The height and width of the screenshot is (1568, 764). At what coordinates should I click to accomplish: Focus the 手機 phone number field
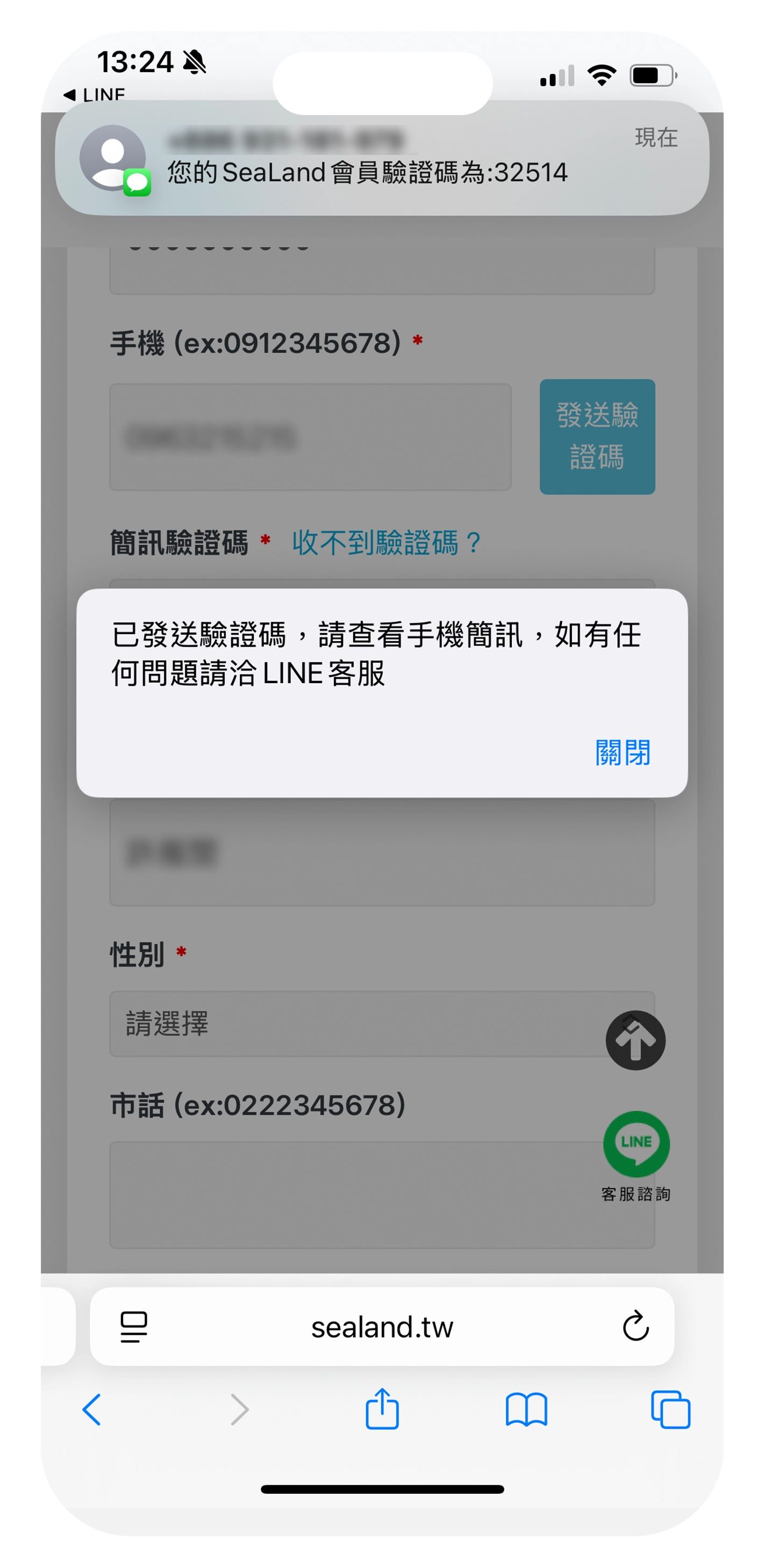pyautogui.click(x=310, y=436)
